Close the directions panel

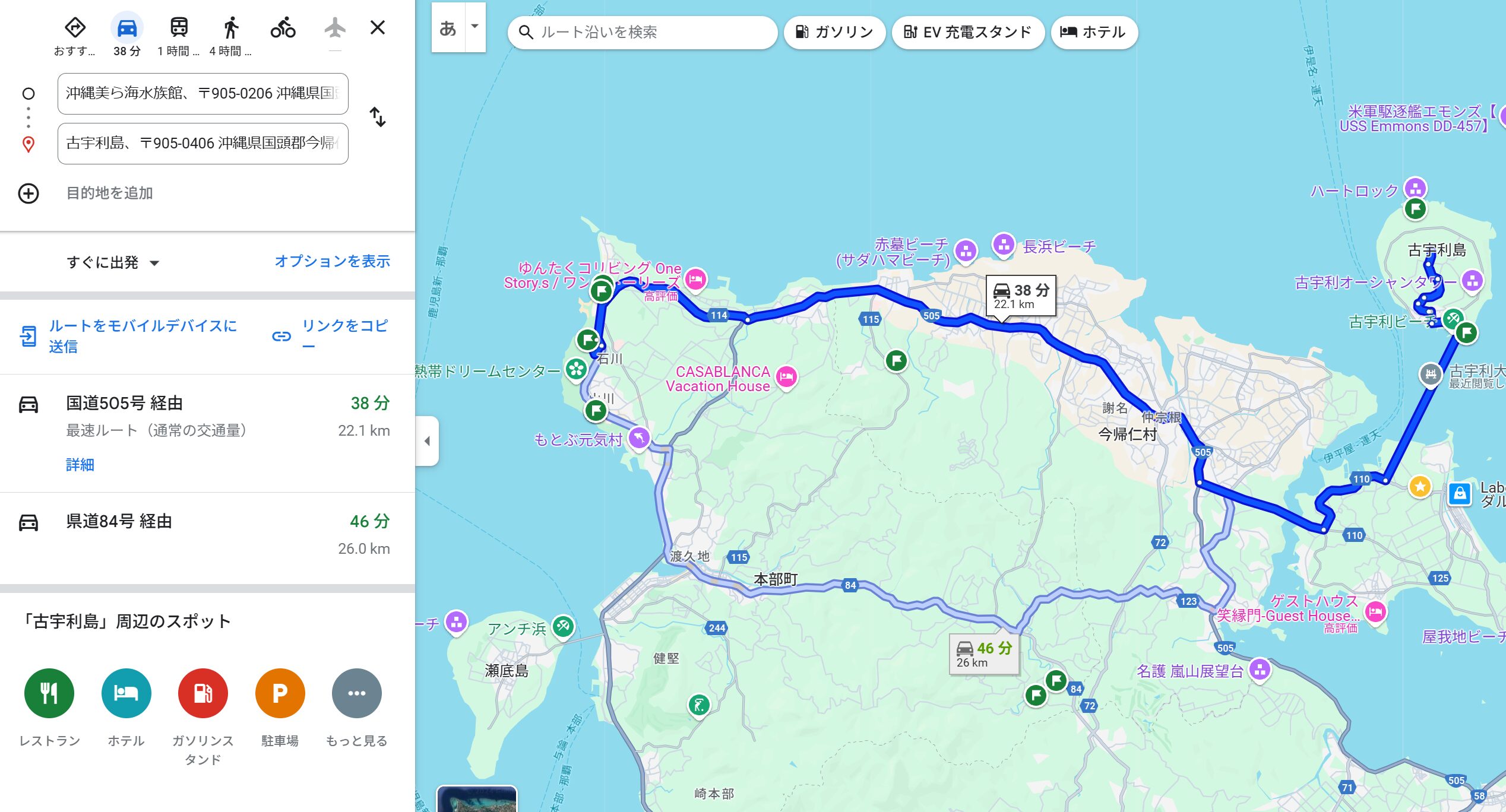pyautogui.click(x=378, y=28)
